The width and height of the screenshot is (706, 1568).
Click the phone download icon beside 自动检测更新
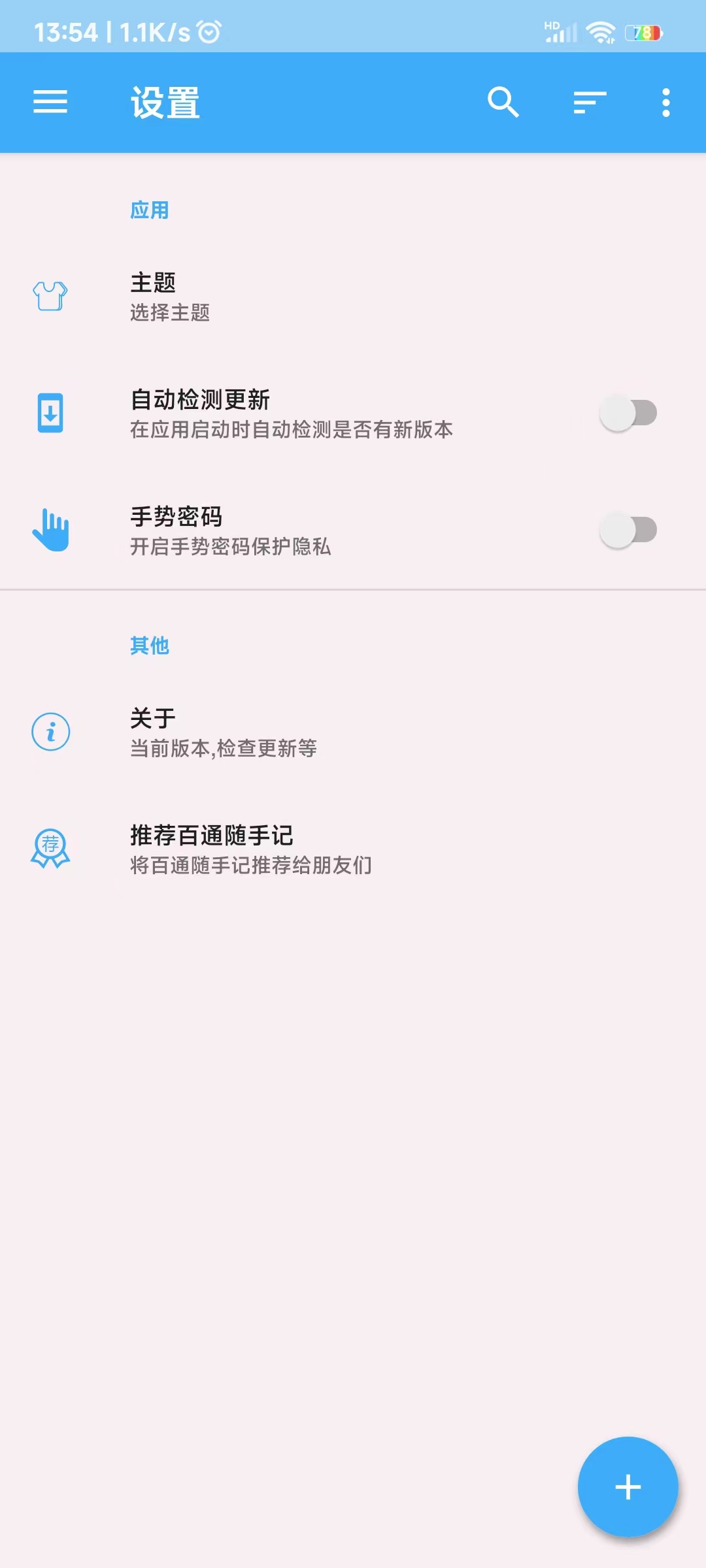pyautogui.click(x=51, y=413)
